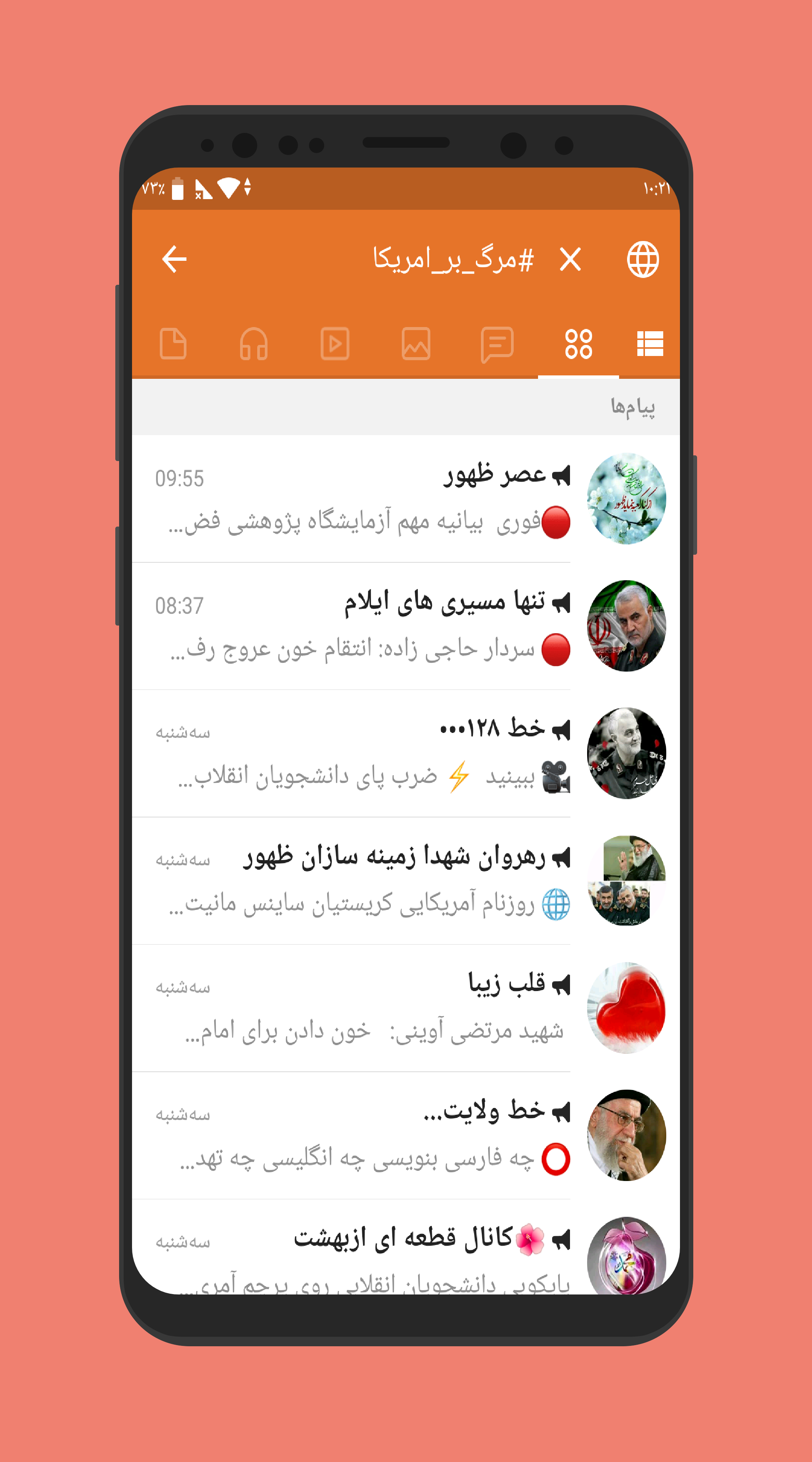
Task: Clear the hashtag search text
Action: [x=570, y=259]
